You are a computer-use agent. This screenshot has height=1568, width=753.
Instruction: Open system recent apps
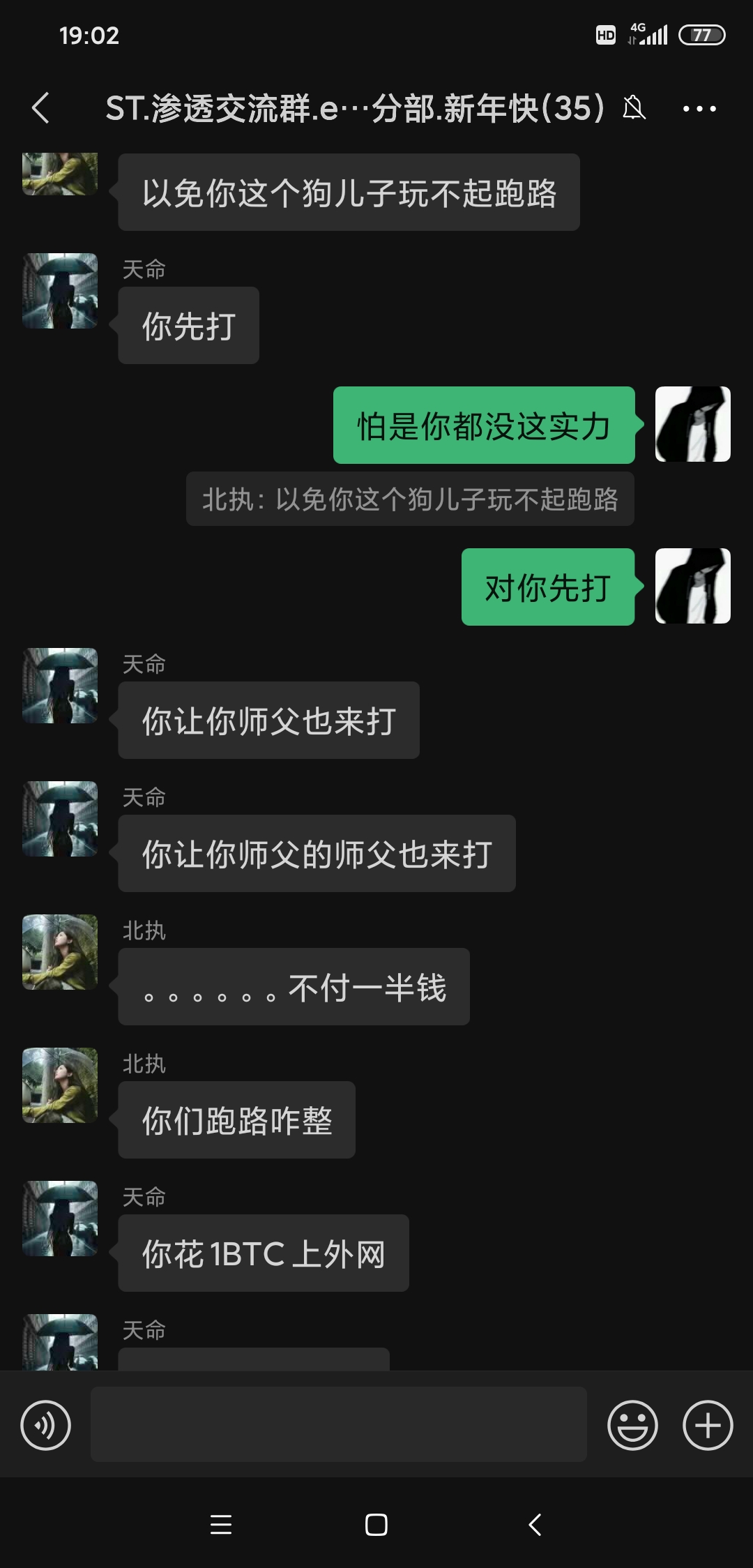coord(221,1525)
